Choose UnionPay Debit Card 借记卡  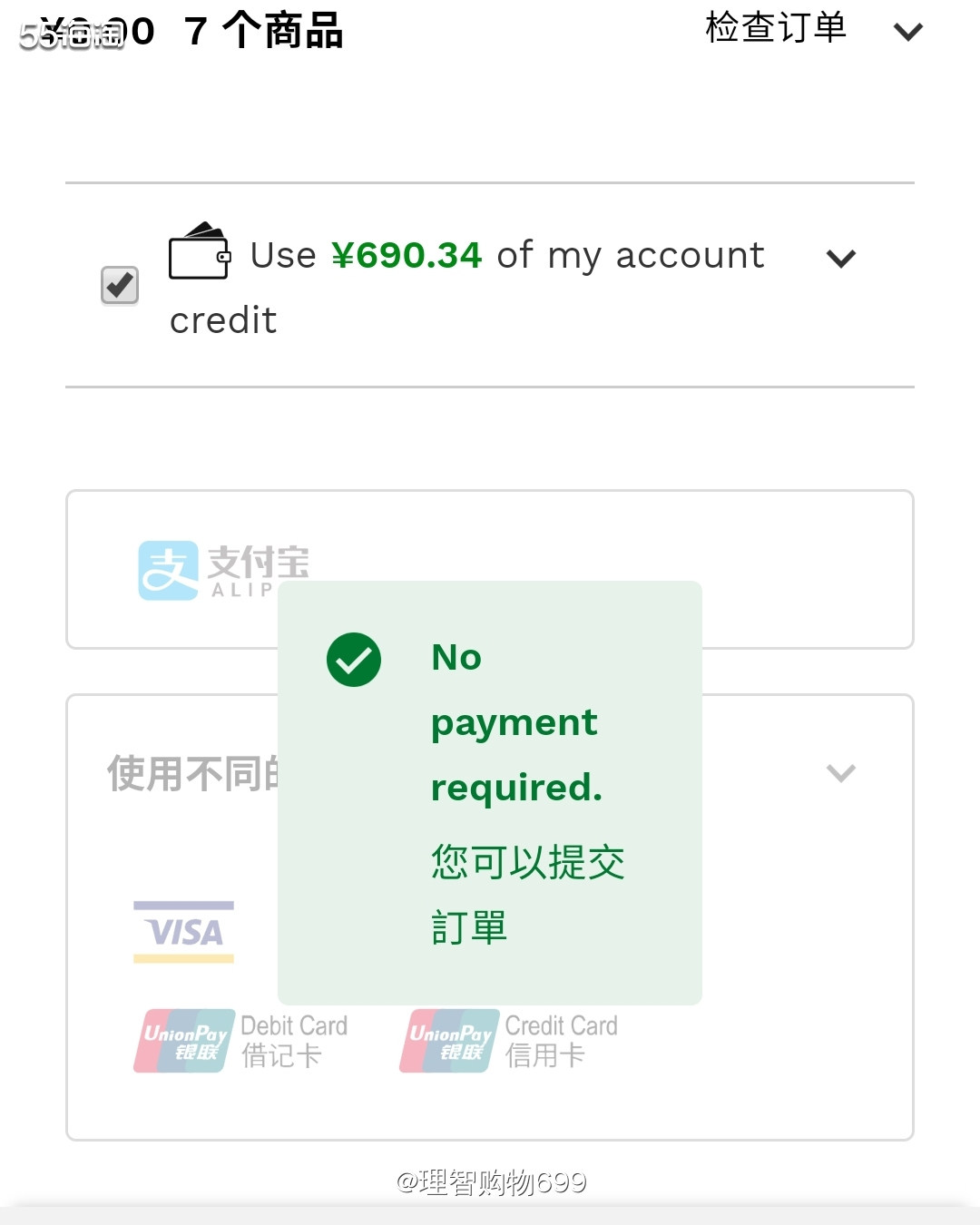point(241,1041)
